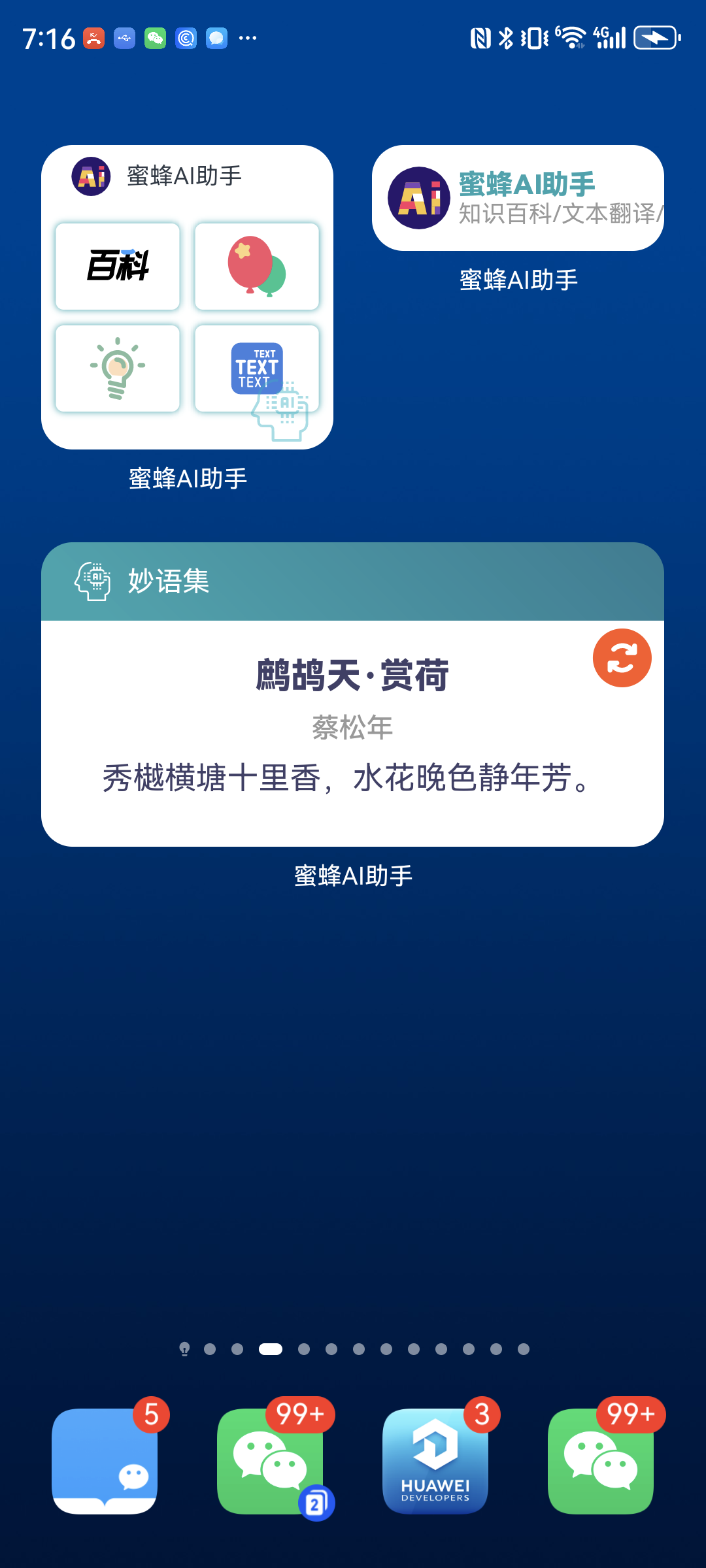Launch the cloned WeChat app with 2 badge
Image resolution: width=706 pixels, height=1568 pixels.
click(270, 1461)
